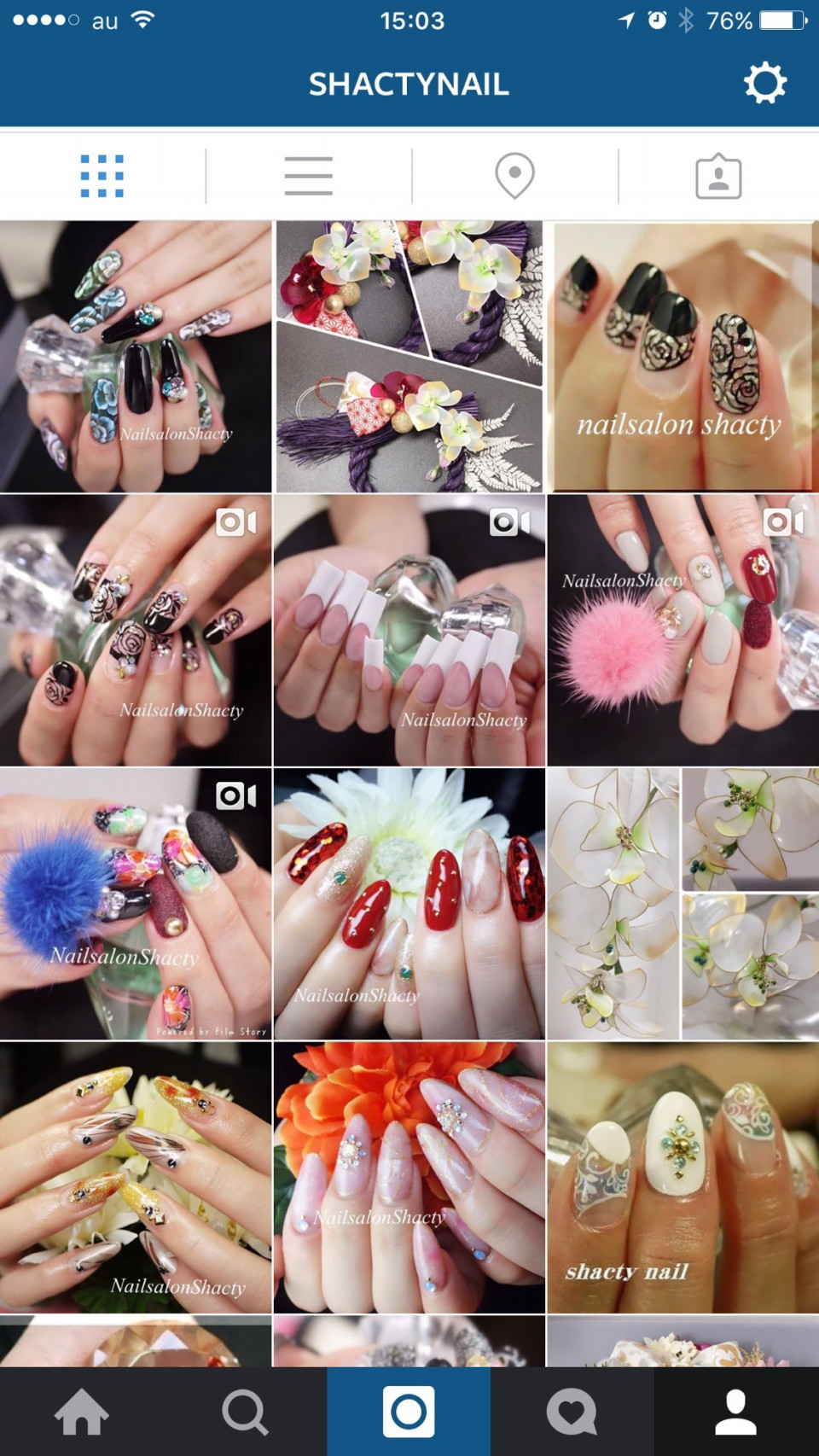Open settings gear icon
Viewport: 819px width, 1456px height.
pyautogui.click(x=764, y=84)
